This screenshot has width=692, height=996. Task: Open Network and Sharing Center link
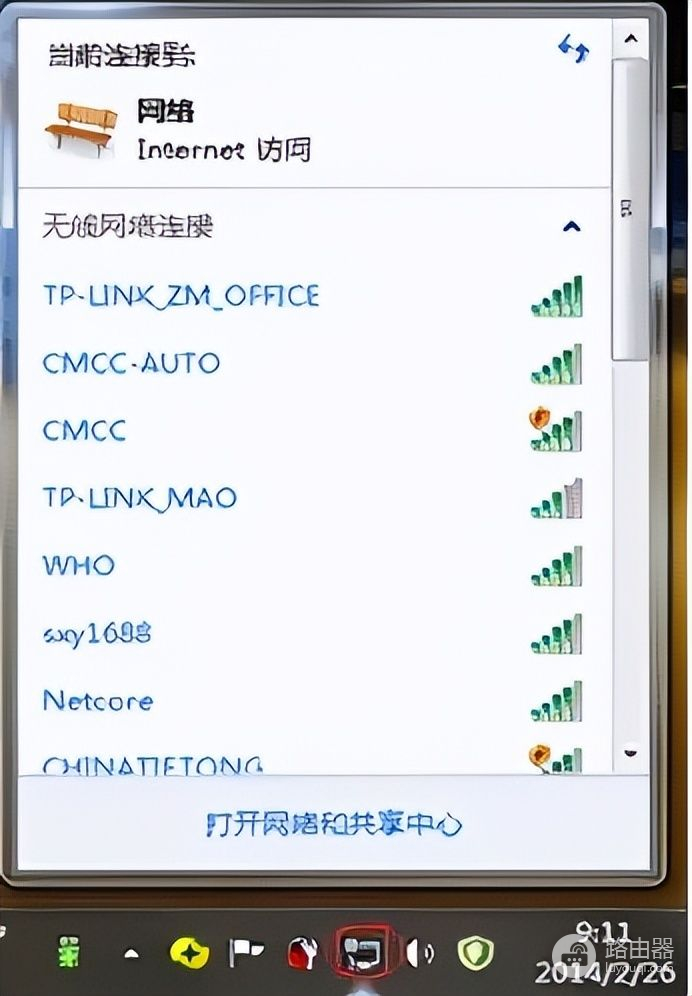pos(334,824)
